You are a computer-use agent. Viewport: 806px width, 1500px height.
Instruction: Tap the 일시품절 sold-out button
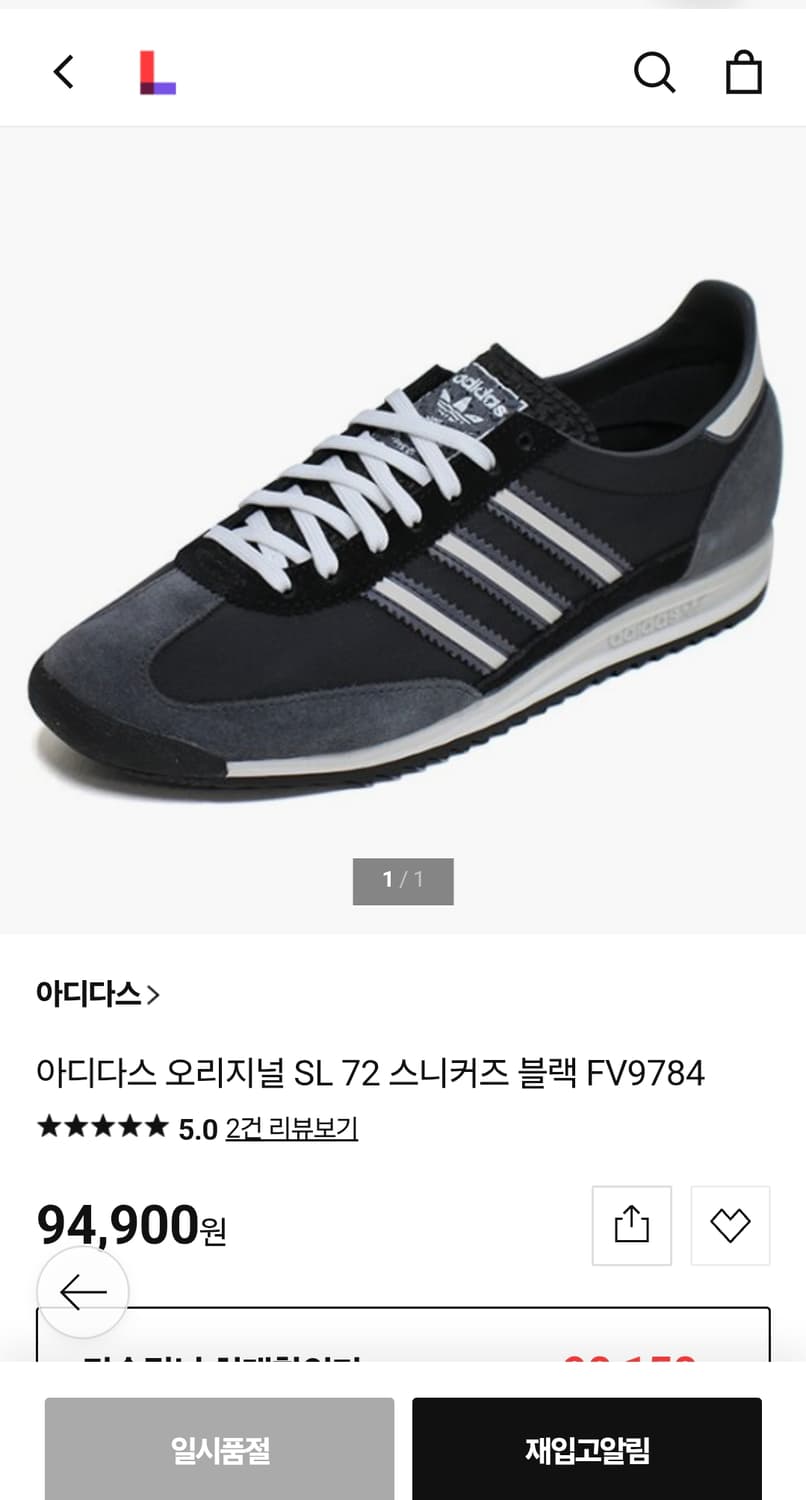219,1447
